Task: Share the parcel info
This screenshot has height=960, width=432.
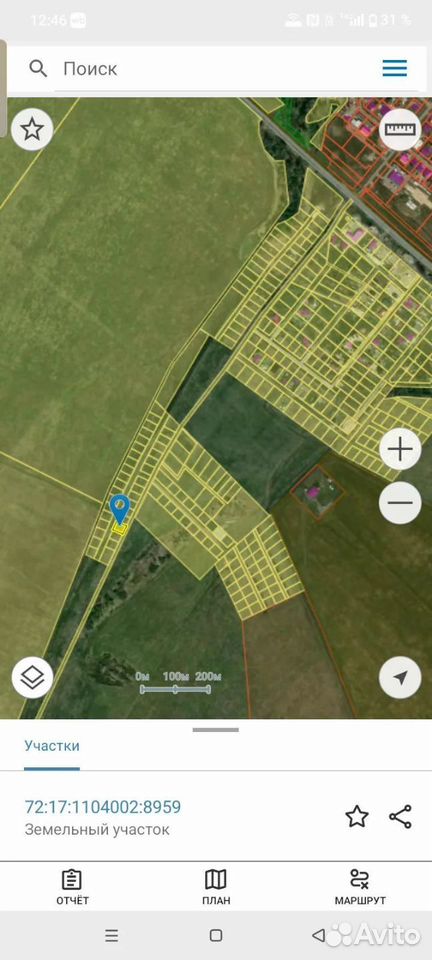Action: [400, 817]
